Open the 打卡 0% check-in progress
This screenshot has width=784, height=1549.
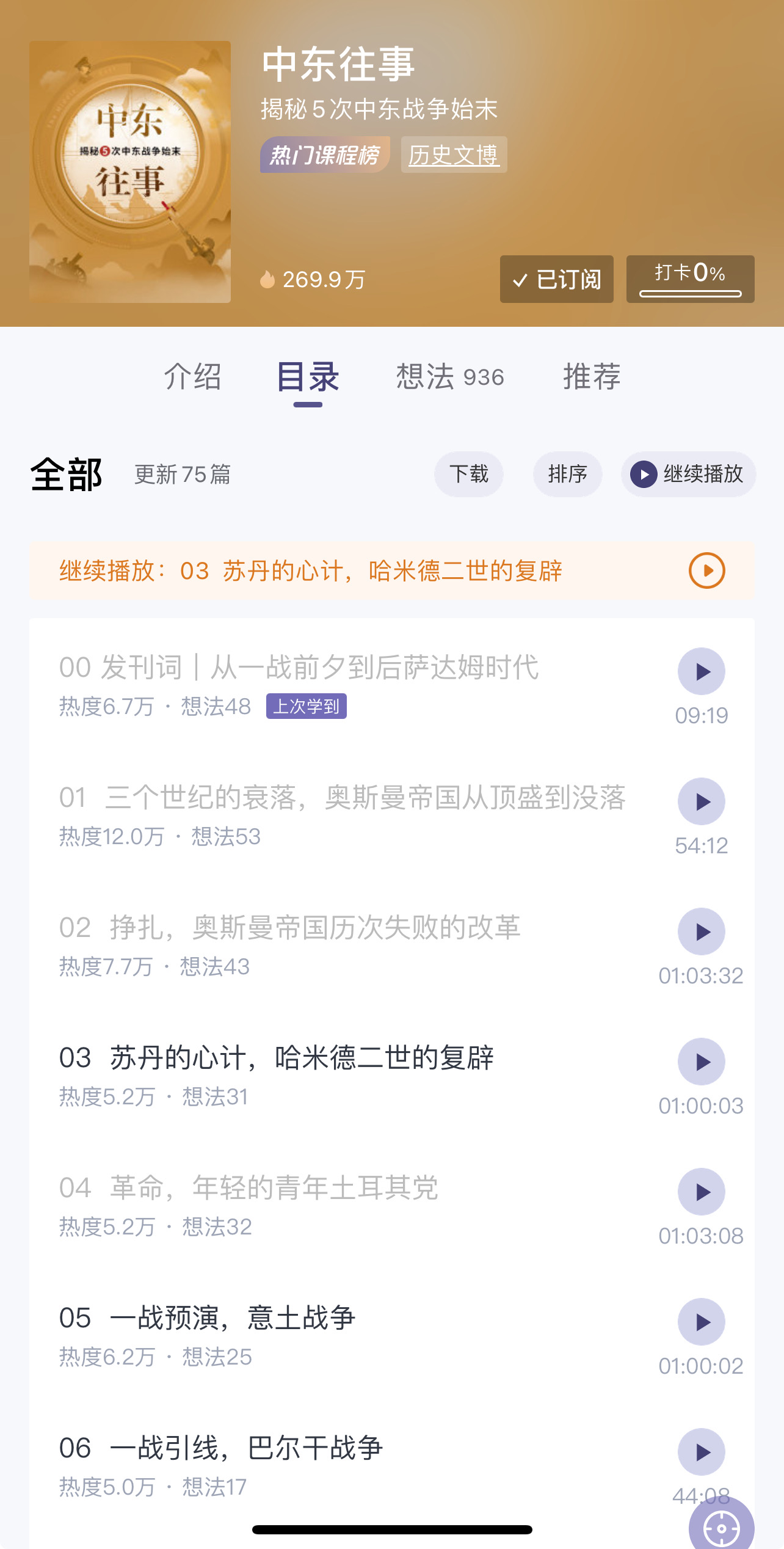(690, 279)
